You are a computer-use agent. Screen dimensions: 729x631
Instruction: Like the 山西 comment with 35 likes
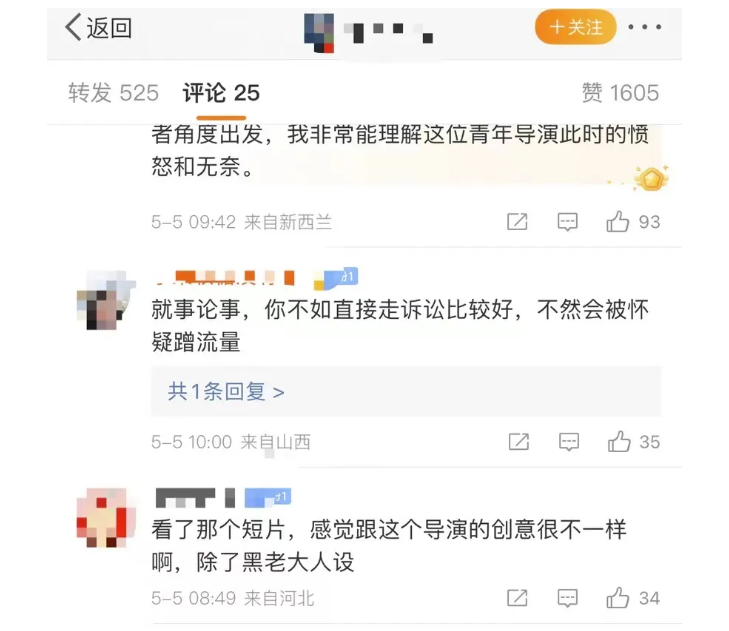(x=618, y=441)
